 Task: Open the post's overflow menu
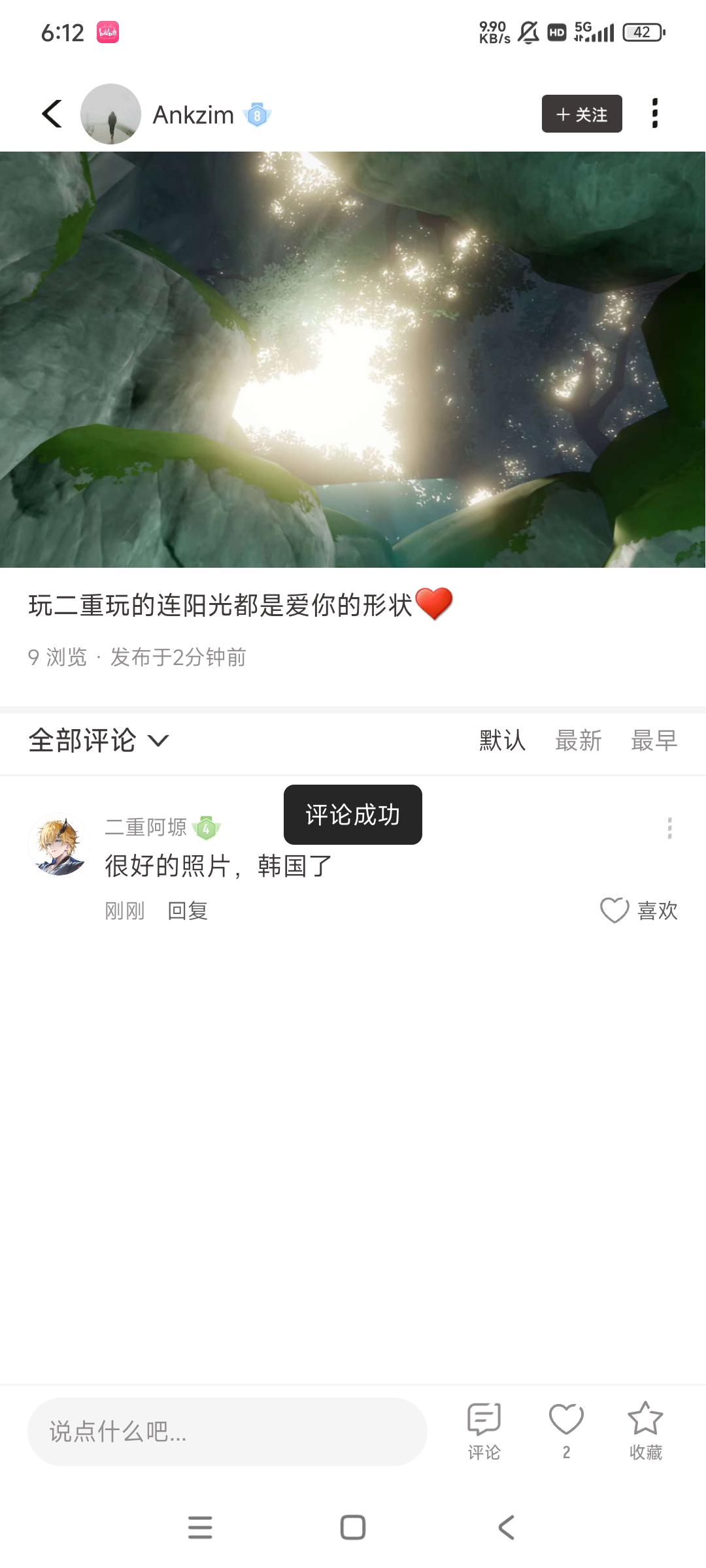click(x=654, y=114)
